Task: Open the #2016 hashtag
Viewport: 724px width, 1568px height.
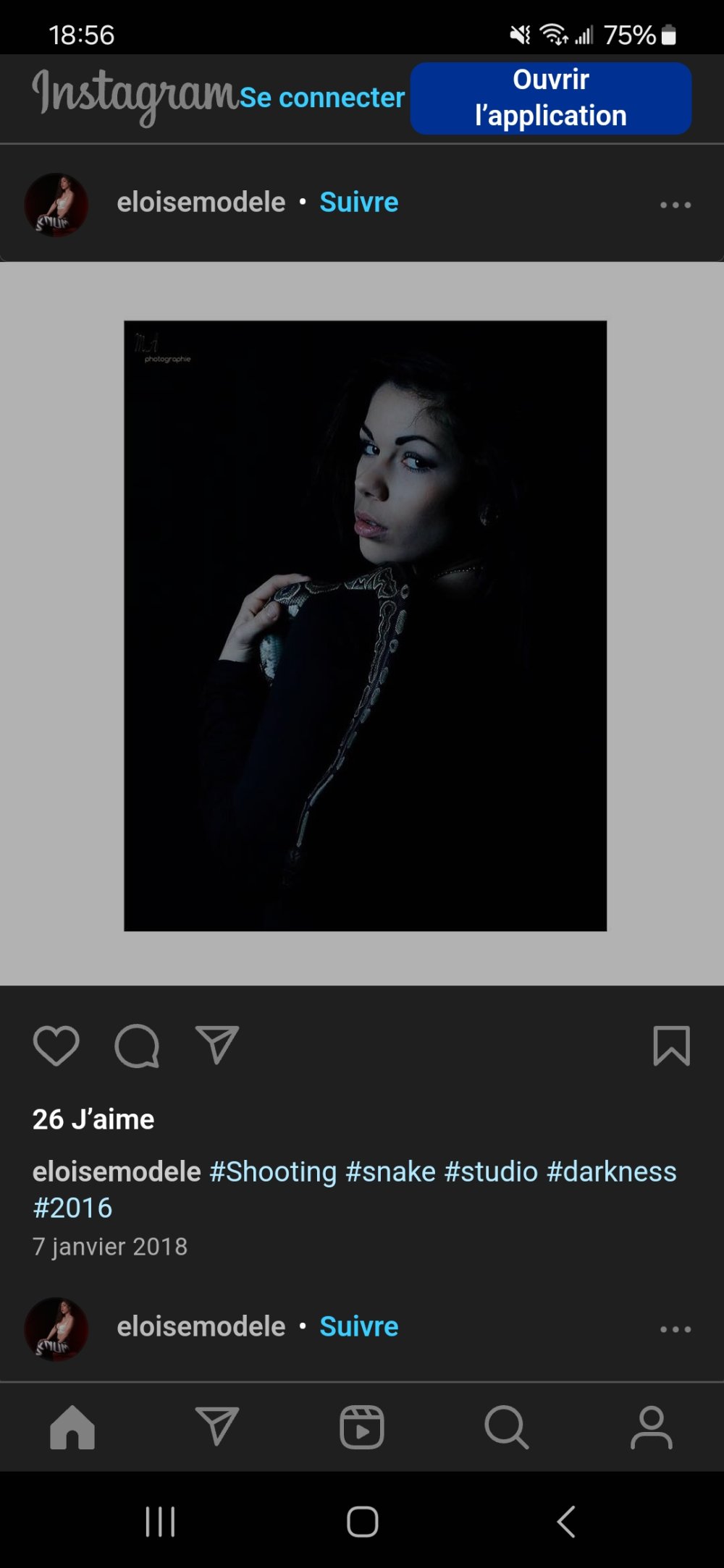Action: [x=72, y=1208]
